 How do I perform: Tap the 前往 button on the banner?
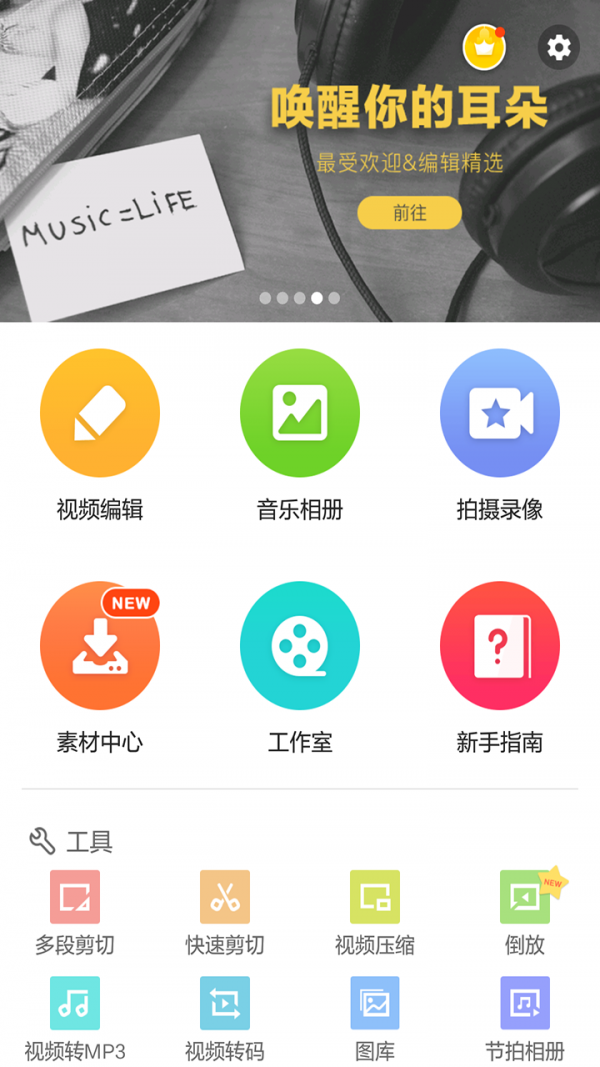410,212
